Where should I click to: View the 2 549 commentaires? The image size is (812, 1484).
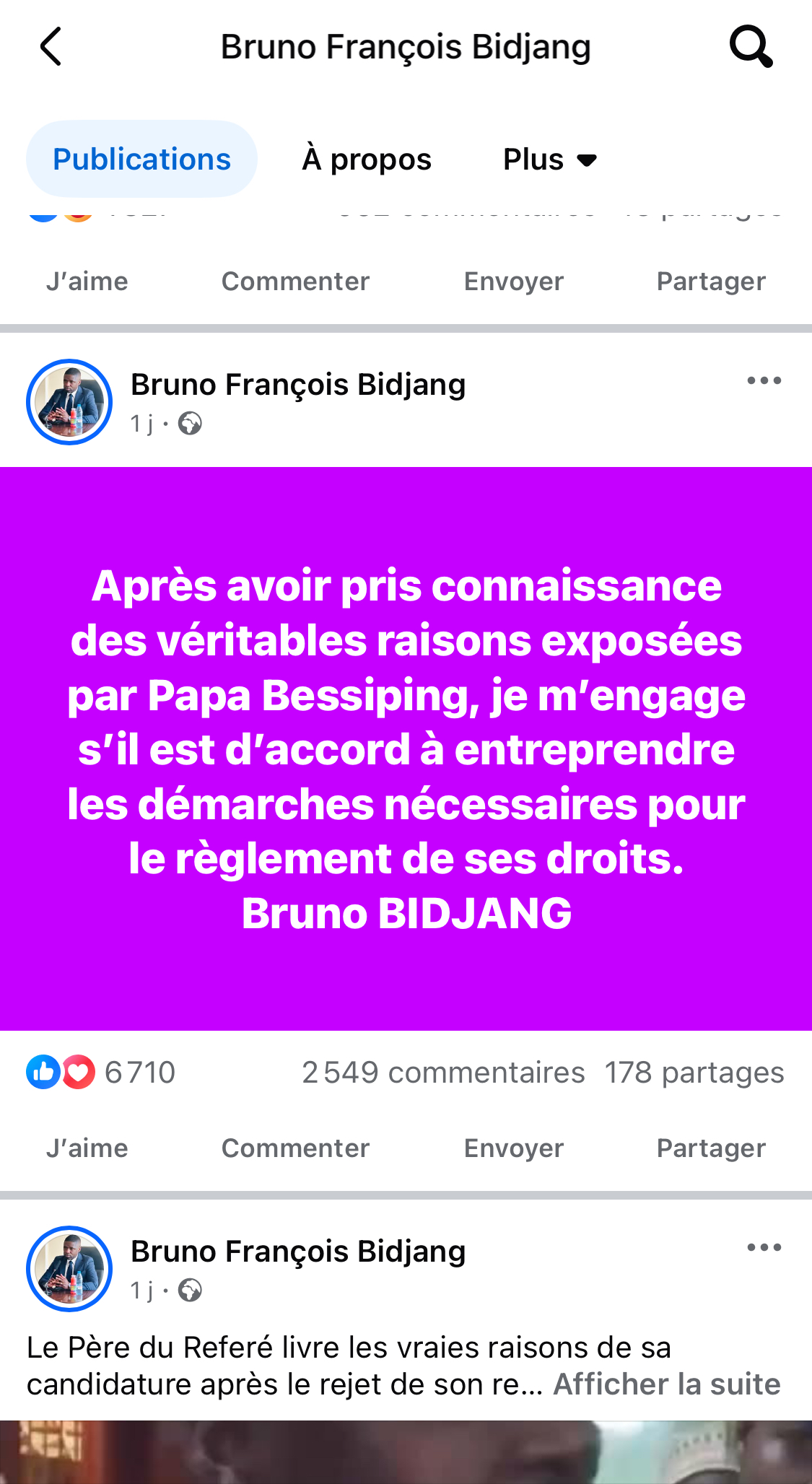point(443,1073)
